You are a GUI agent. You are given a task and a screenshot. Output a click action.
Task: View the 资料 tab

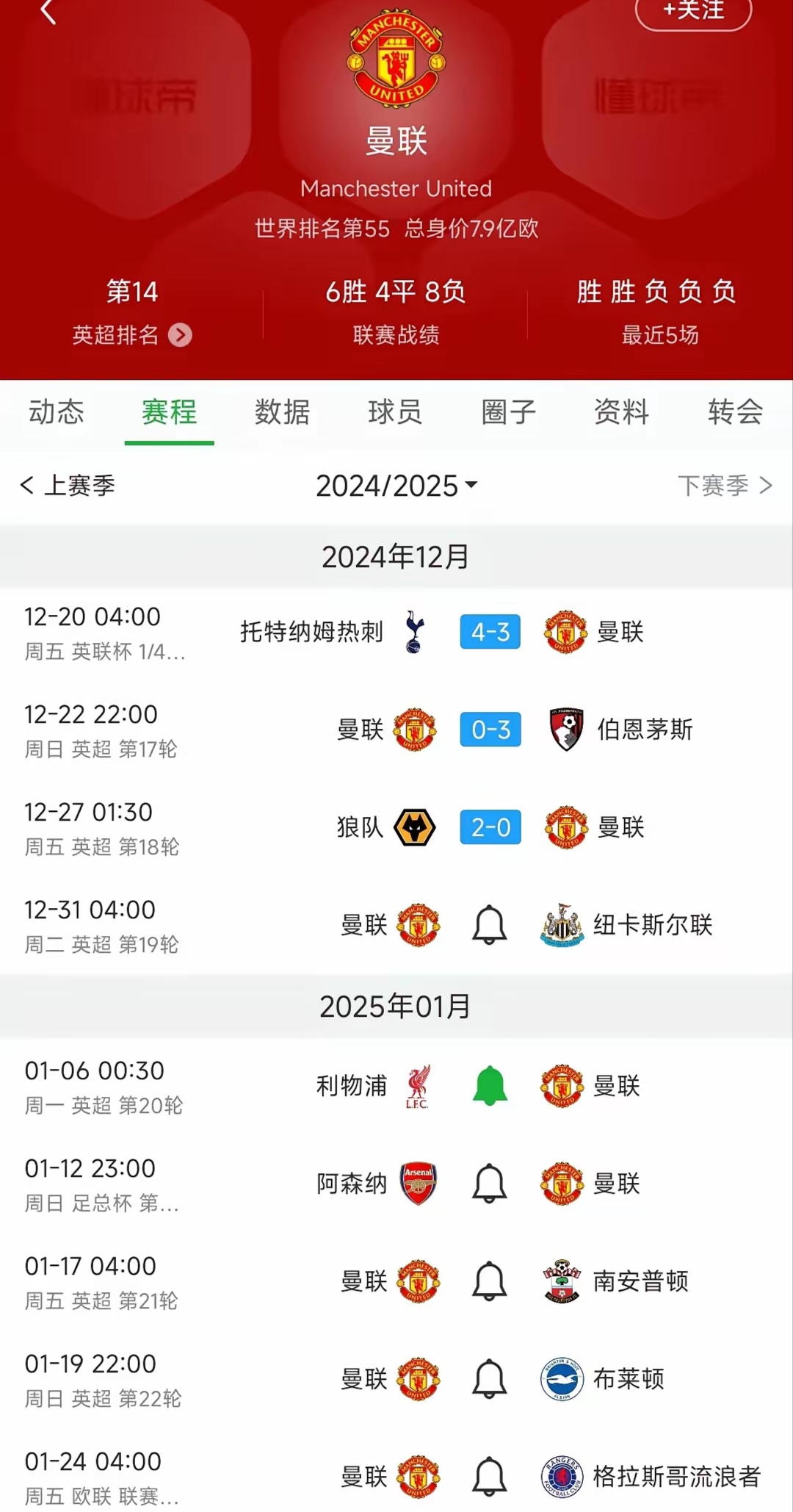click(622, 412)
